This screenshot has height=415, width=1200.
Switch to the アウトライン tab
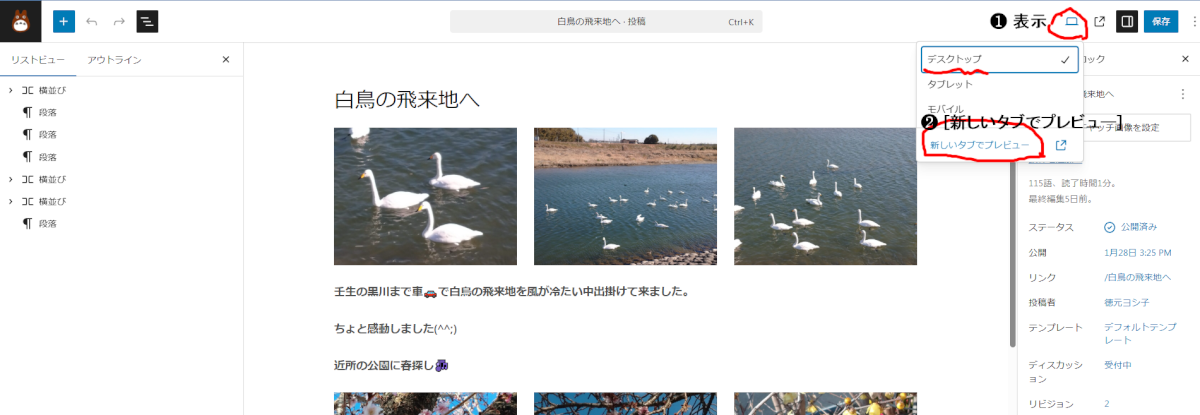point(114,60)
